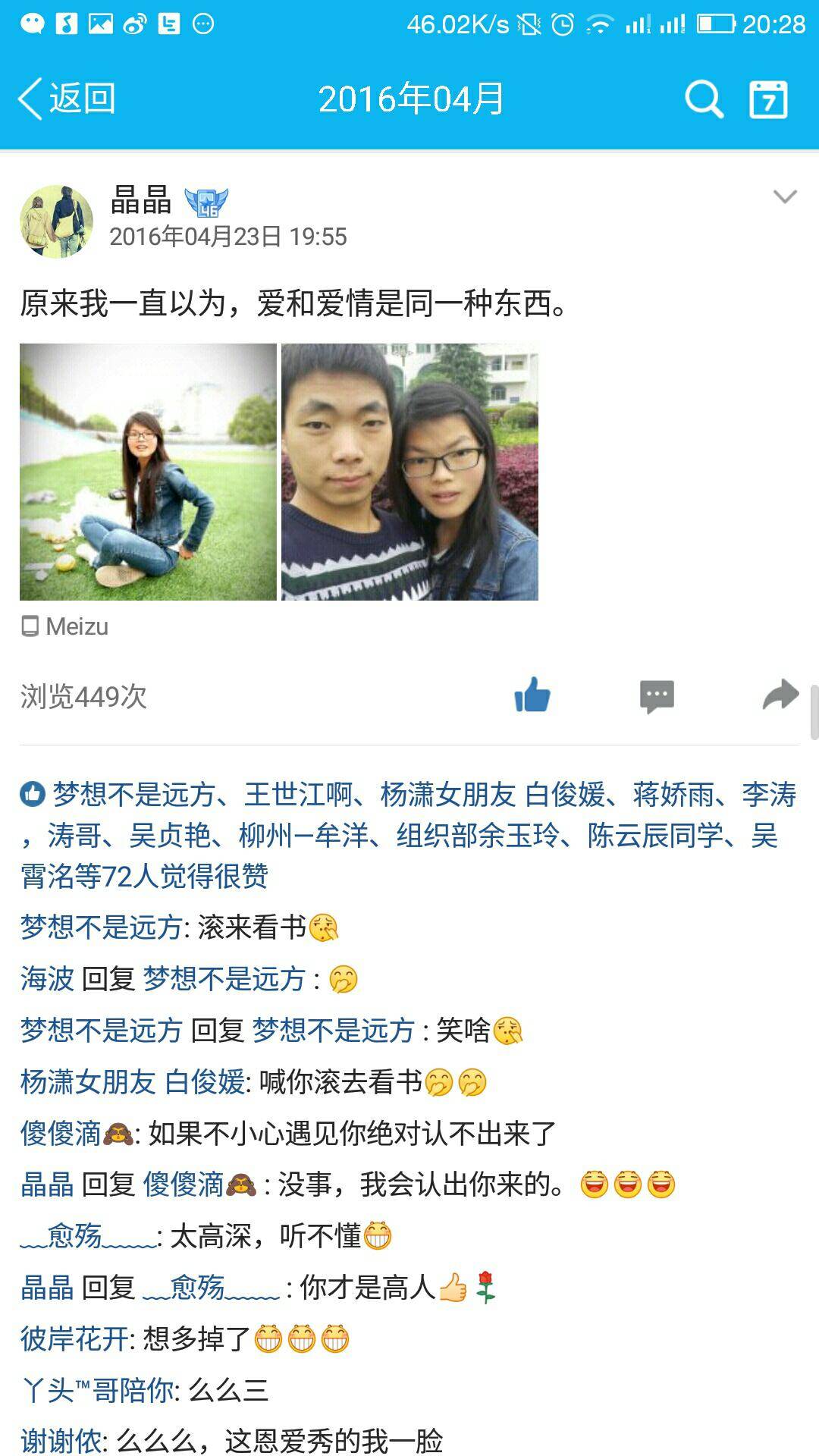Tap the 返回 back button
The height and width of the screenshot is (1456, 819).
[x=67, y=99]
